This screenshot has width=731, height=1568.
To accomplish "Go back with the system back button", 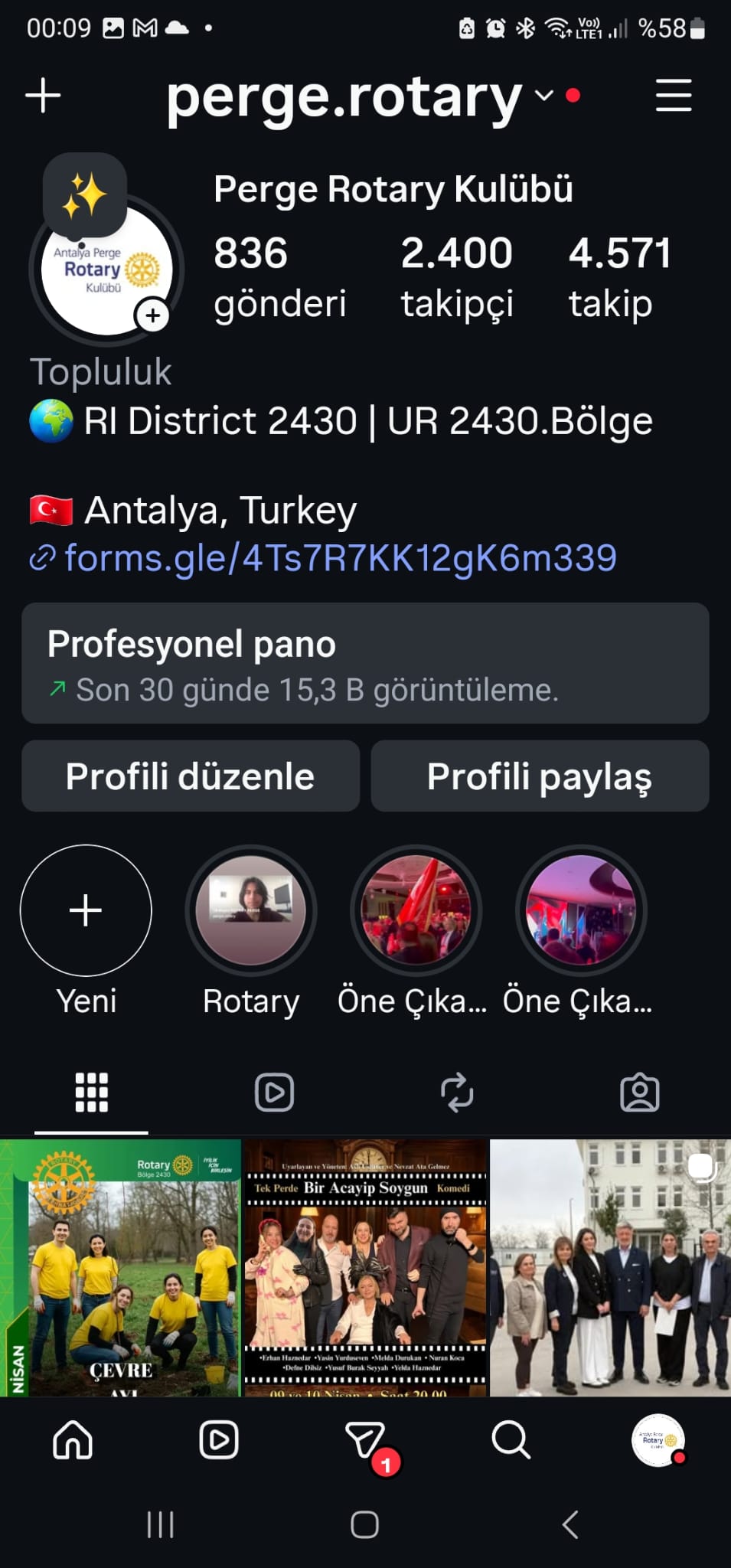I will [x=570, y=1524].
